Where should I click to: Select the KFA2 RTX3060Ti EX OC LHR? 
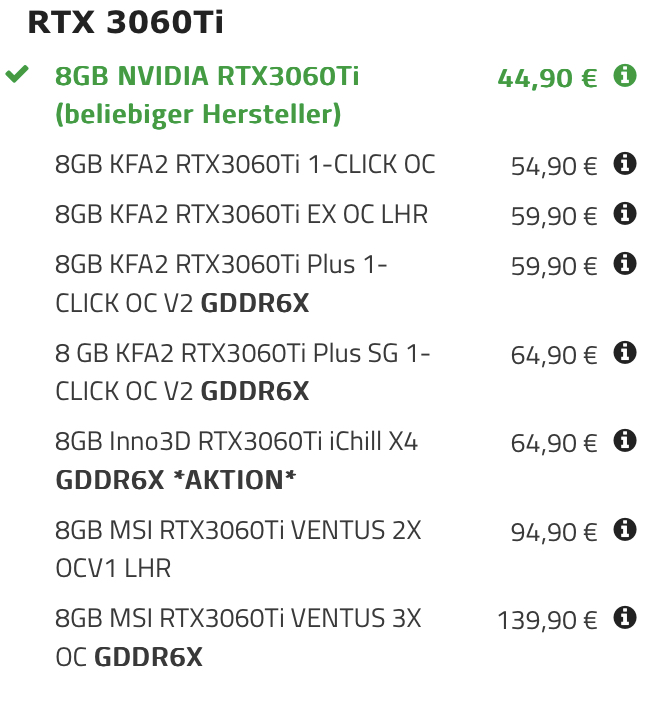point(241,214)
